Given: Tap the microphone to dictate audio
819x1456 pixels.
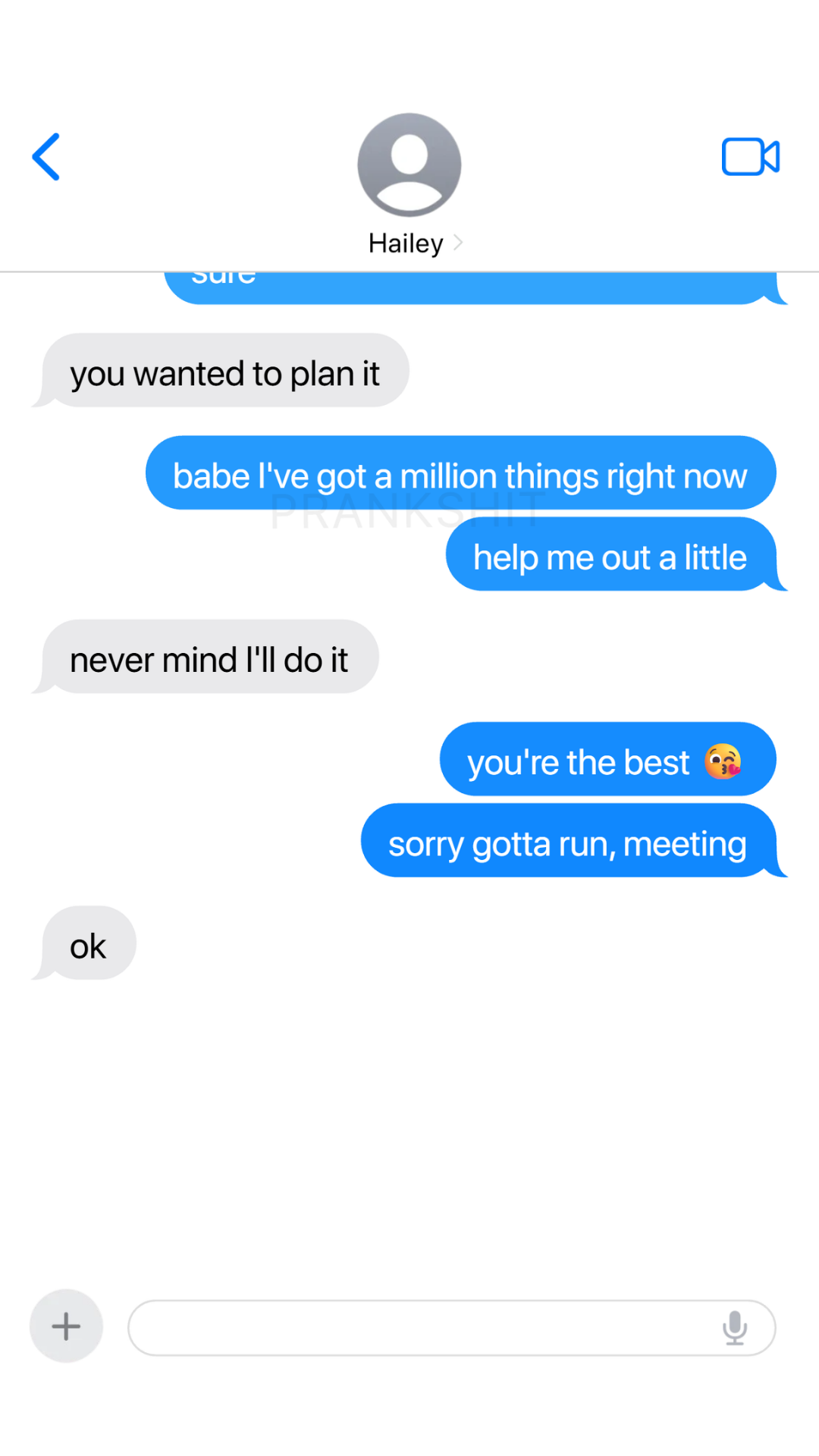Looking at the screenshot, I should [734, 1328].
